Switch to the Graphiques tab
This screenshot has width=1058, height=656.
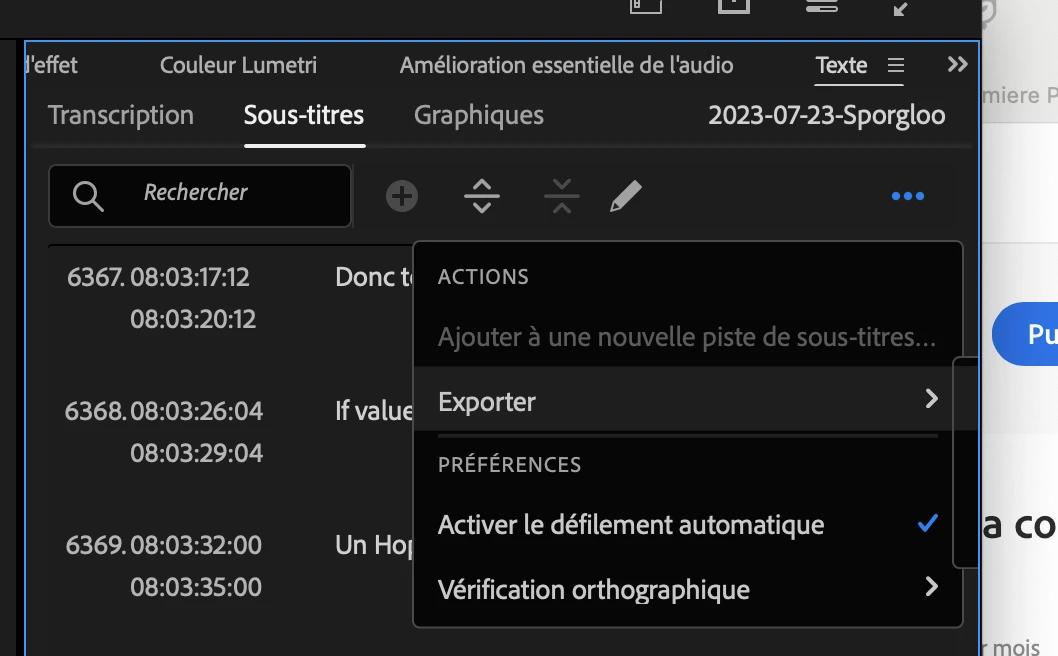tap(479, 116)
